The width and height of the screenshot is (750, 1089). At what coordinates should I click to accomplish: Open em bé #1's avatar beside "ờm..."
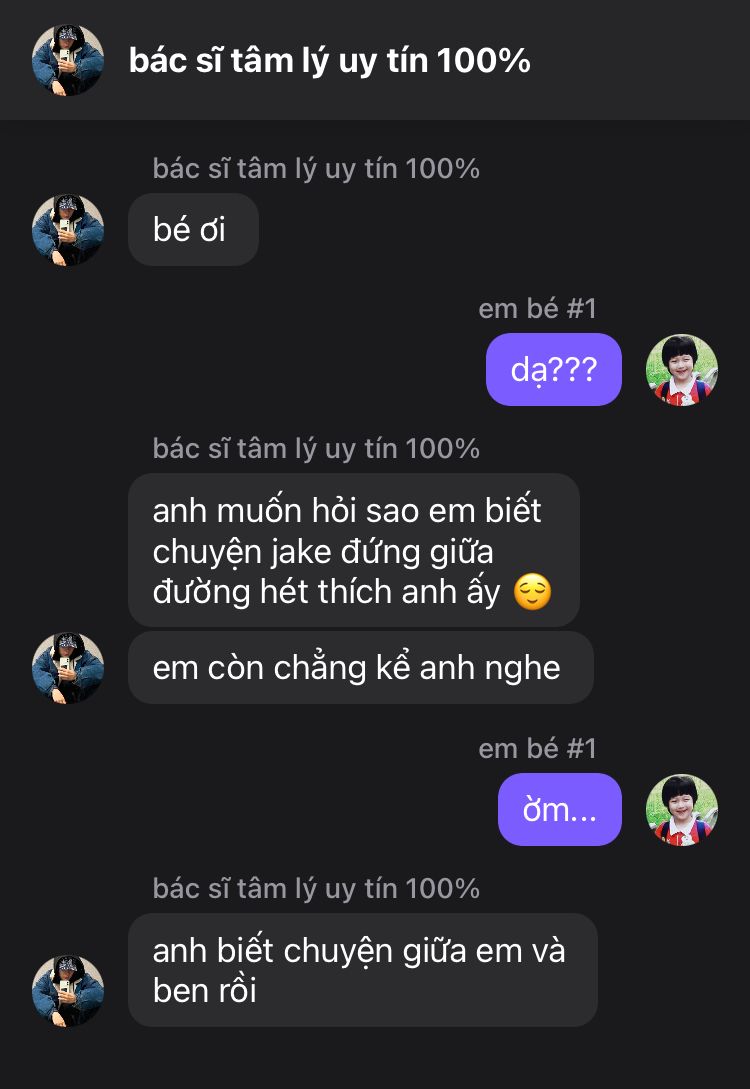(x=682, y=809)
